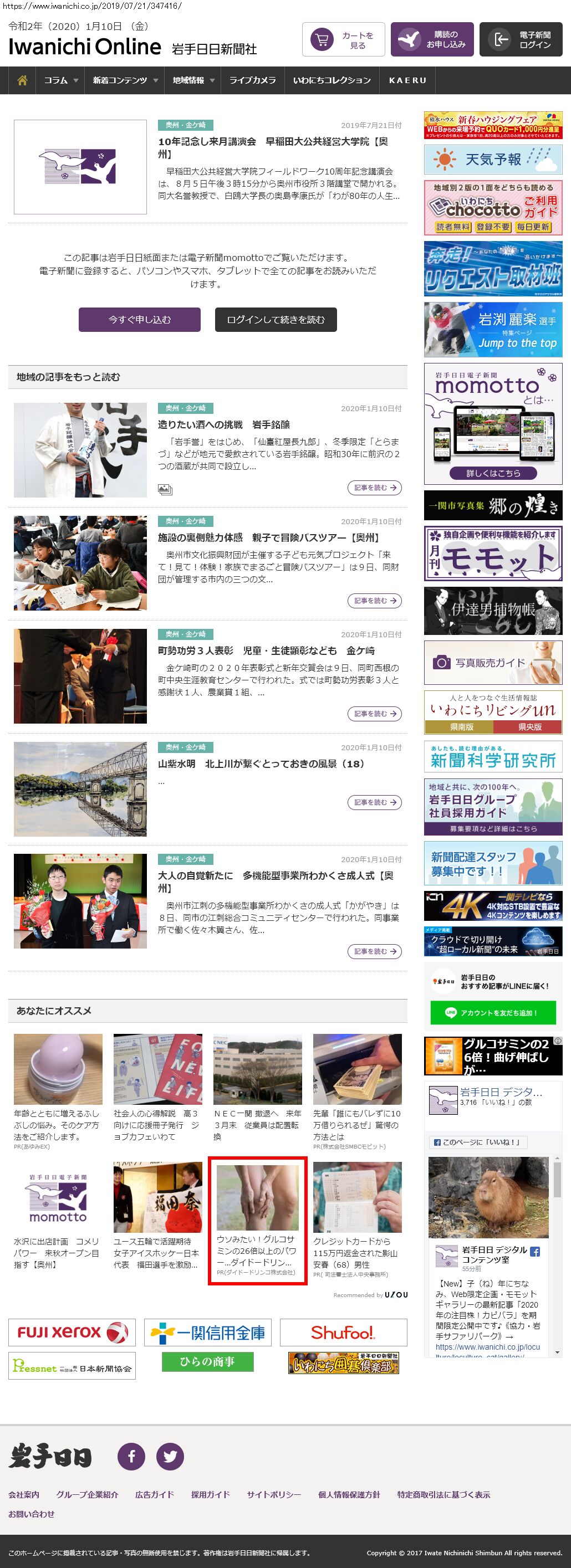
Task: Select 今すぐ申し込む button
Action: click(139, 320)
